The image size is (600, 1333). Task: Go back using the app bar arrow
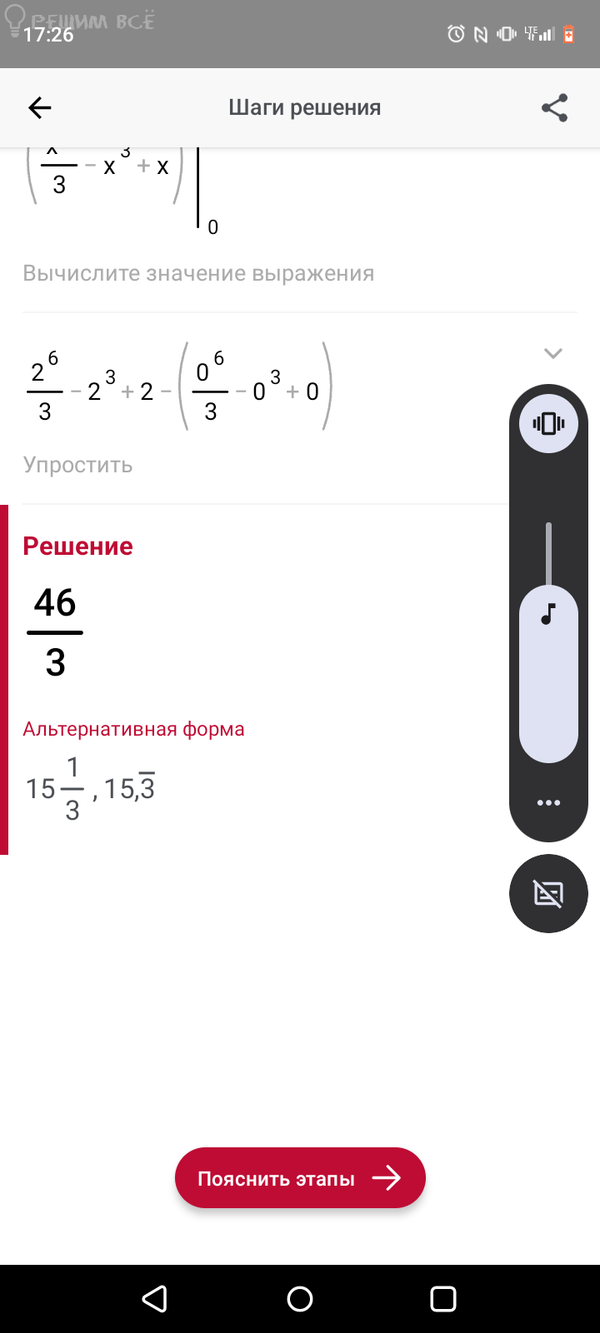click(40, 108)
